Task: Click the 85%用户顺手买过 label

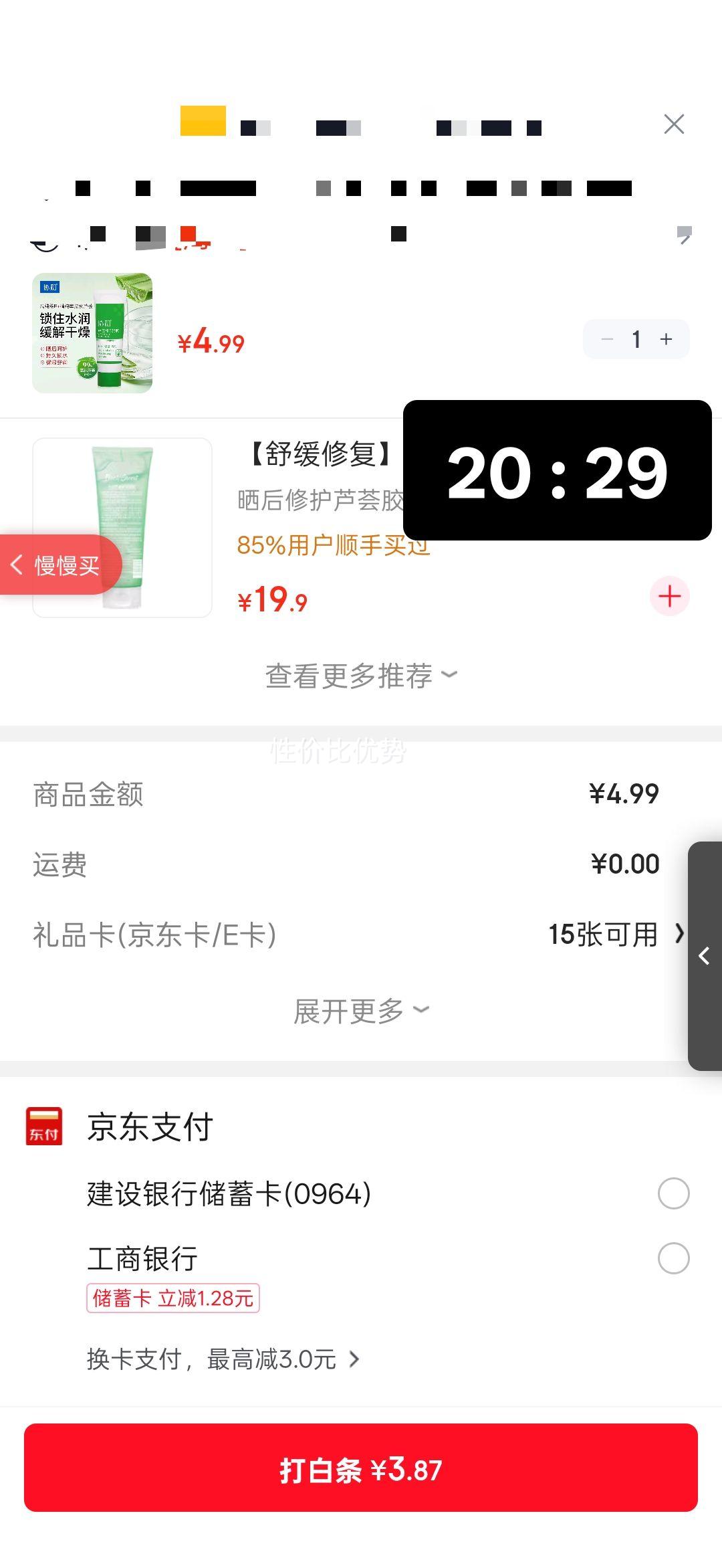Action: [334, 547]
